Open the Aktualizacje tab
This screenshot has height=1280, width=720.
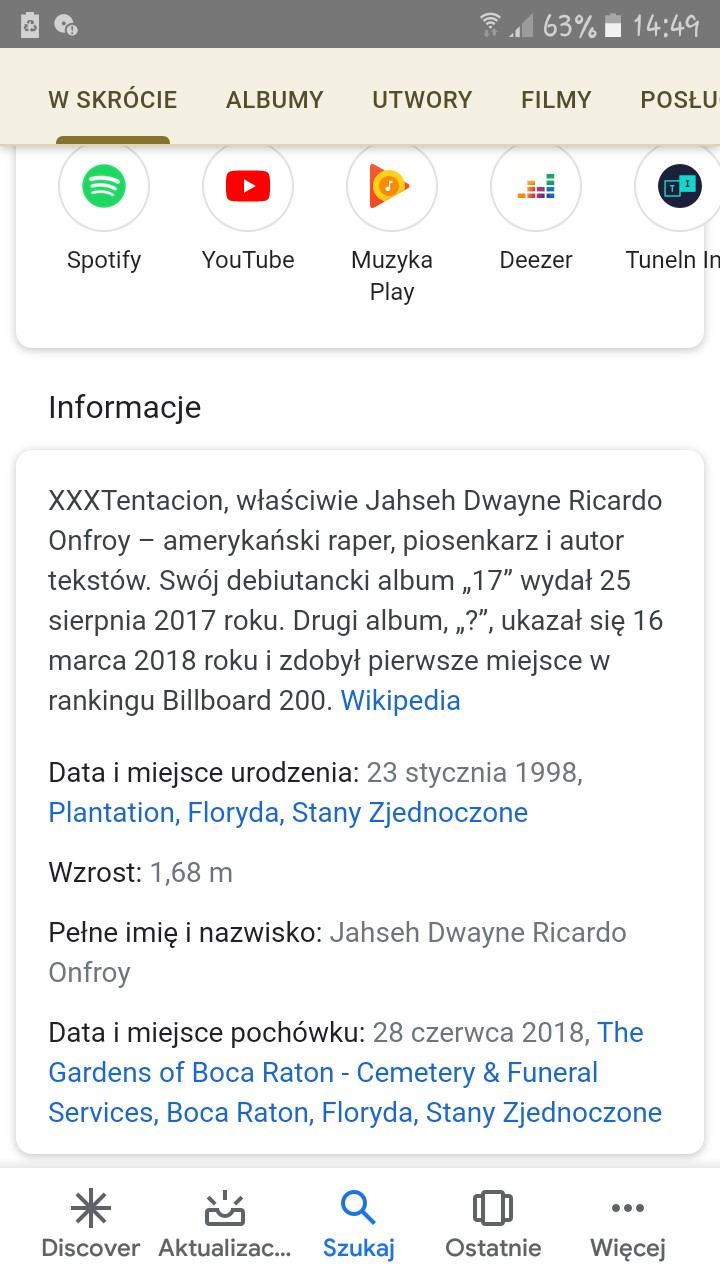point(225,1224)
